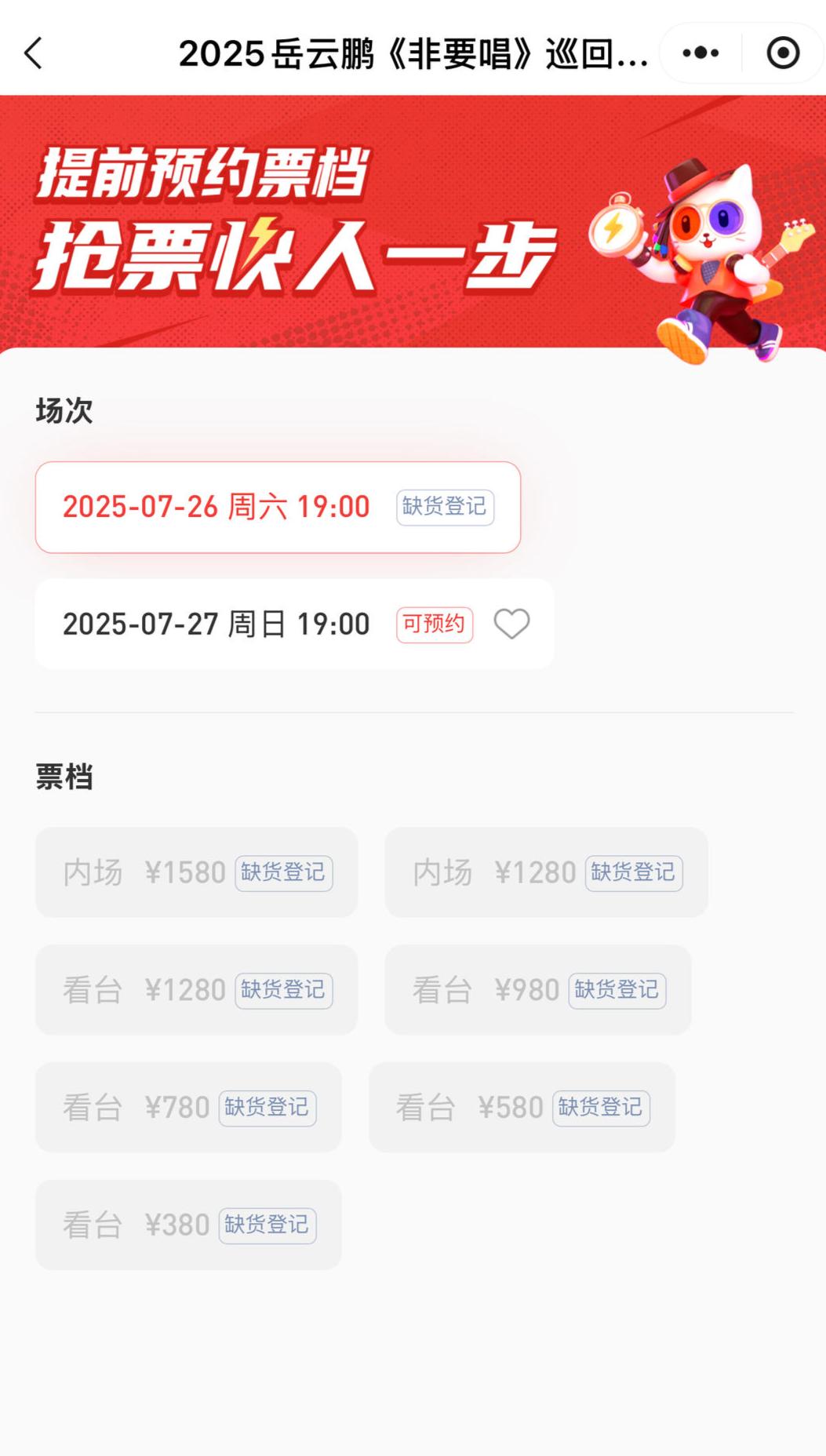Screen dimensions: 826x1456
Task: Choose 内场 ¥1280 ticket tier
Action: [546, 872]
